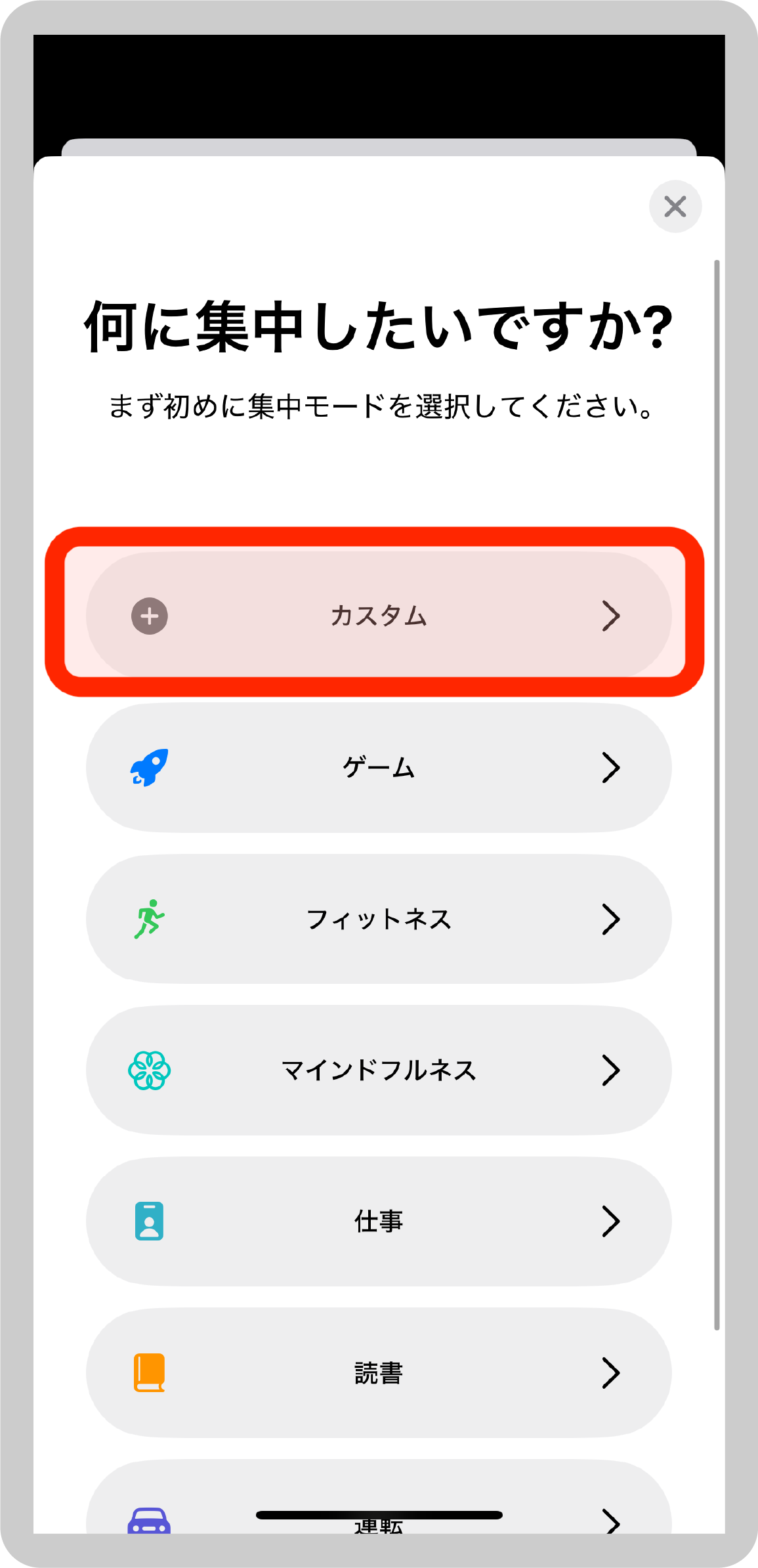The height and width of the screenshot is (1568, 758).
Task: Close the focus mode selection sheet
Action: tap(675, 207)
